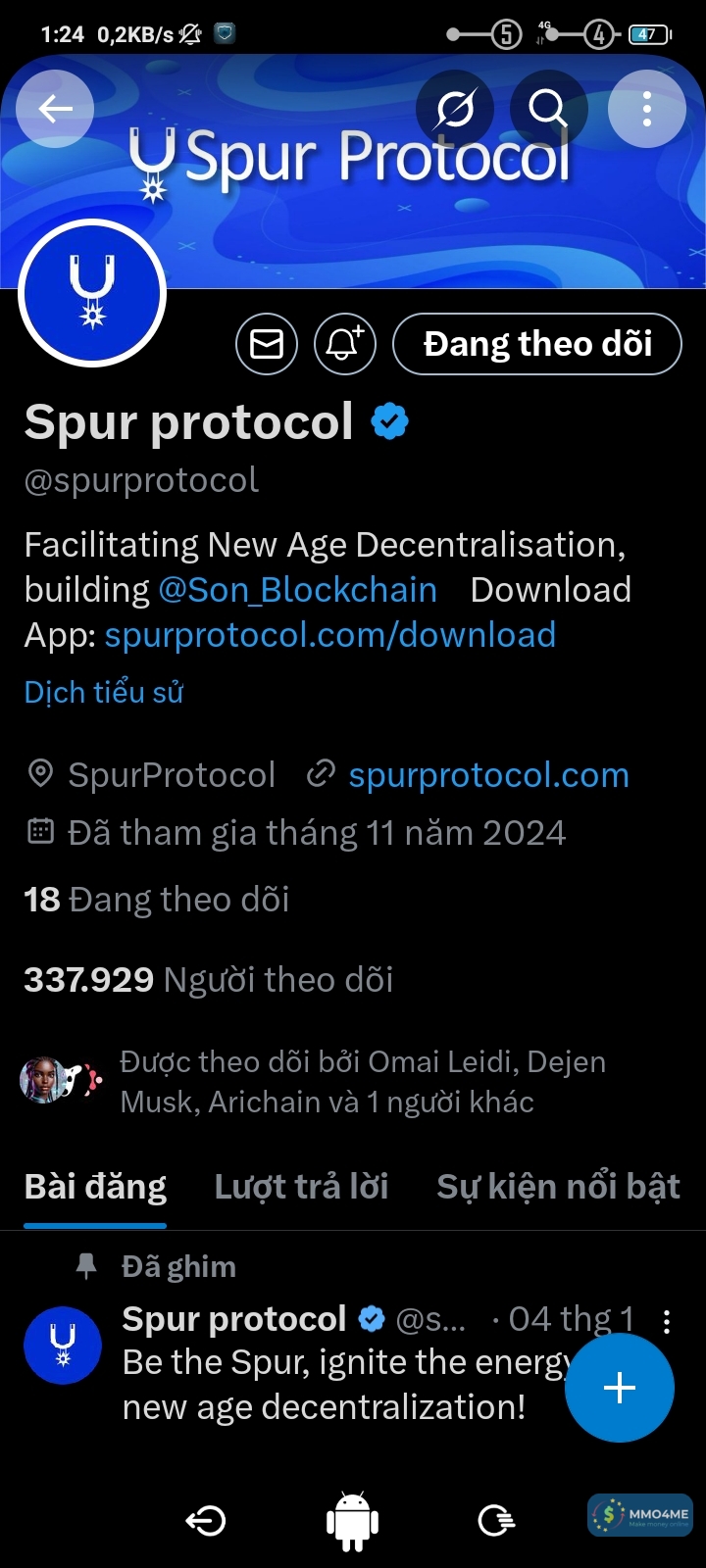
Task: Open the profile overflow menu
Action: pyautogui.click(x=646, y=109)
